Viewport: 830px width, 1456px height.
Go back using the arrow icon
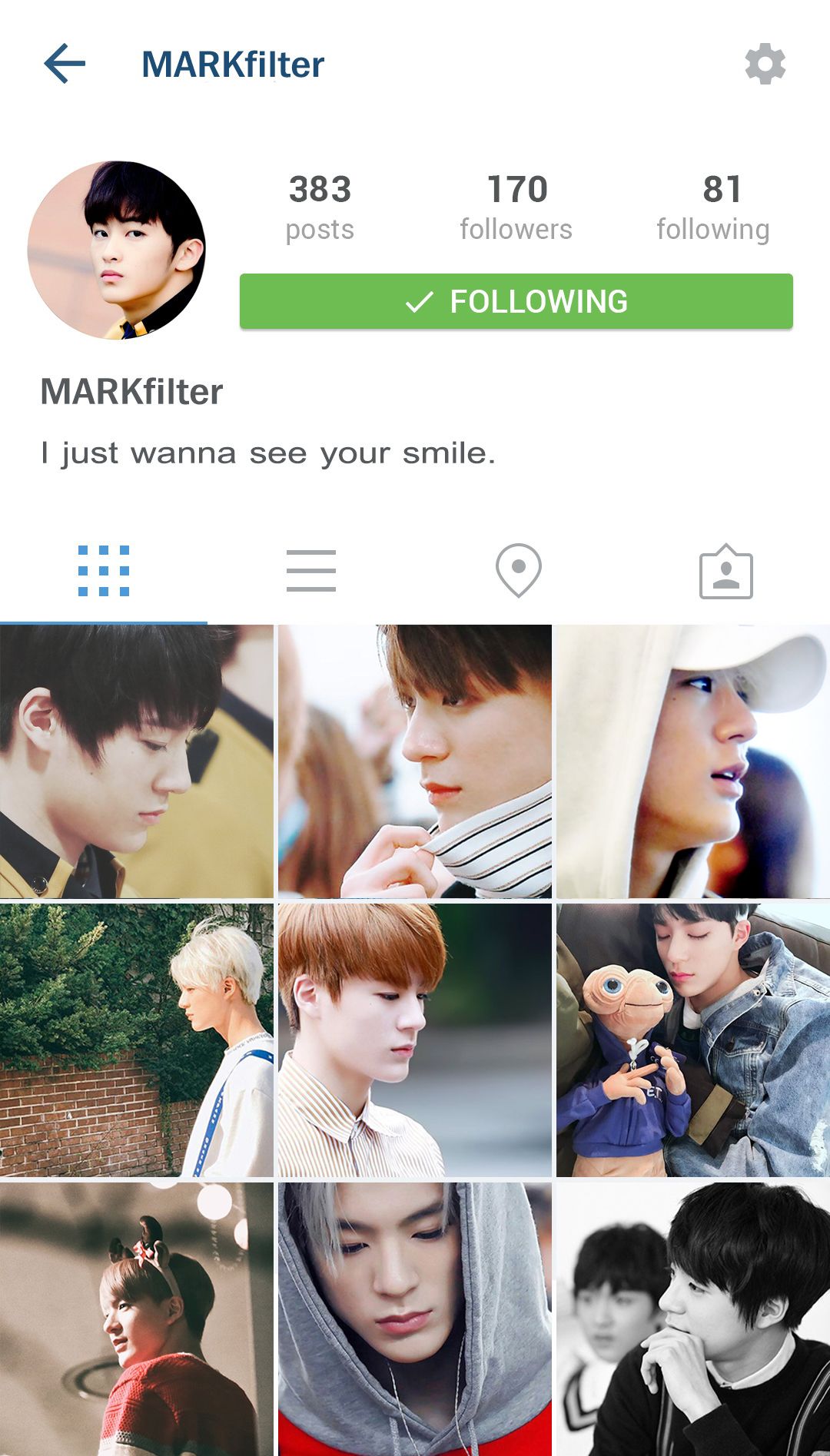click(x=65, y=63)
